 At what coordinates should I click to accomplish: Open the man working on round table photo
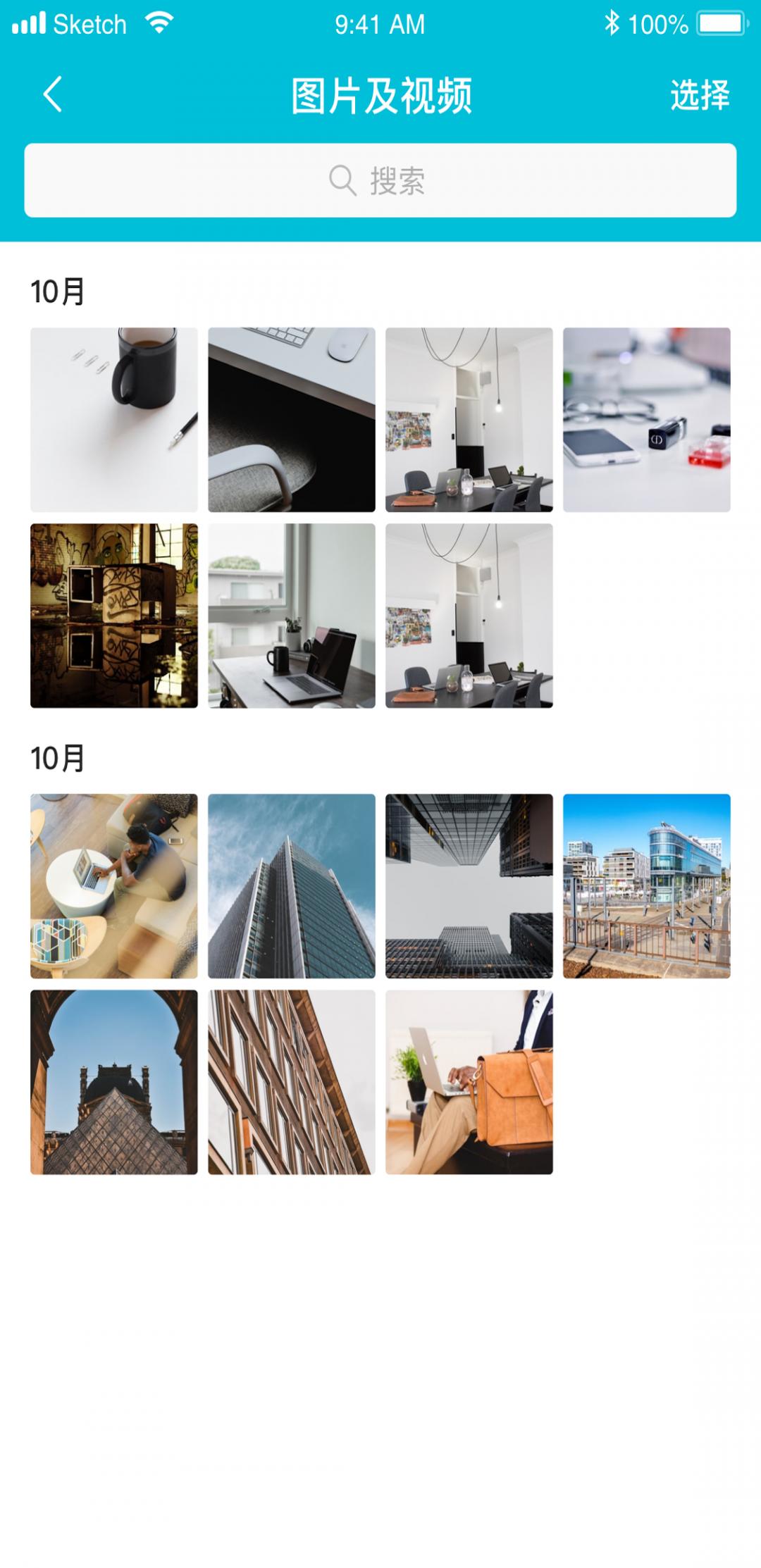pyautogui.click(x=114, y=886)
